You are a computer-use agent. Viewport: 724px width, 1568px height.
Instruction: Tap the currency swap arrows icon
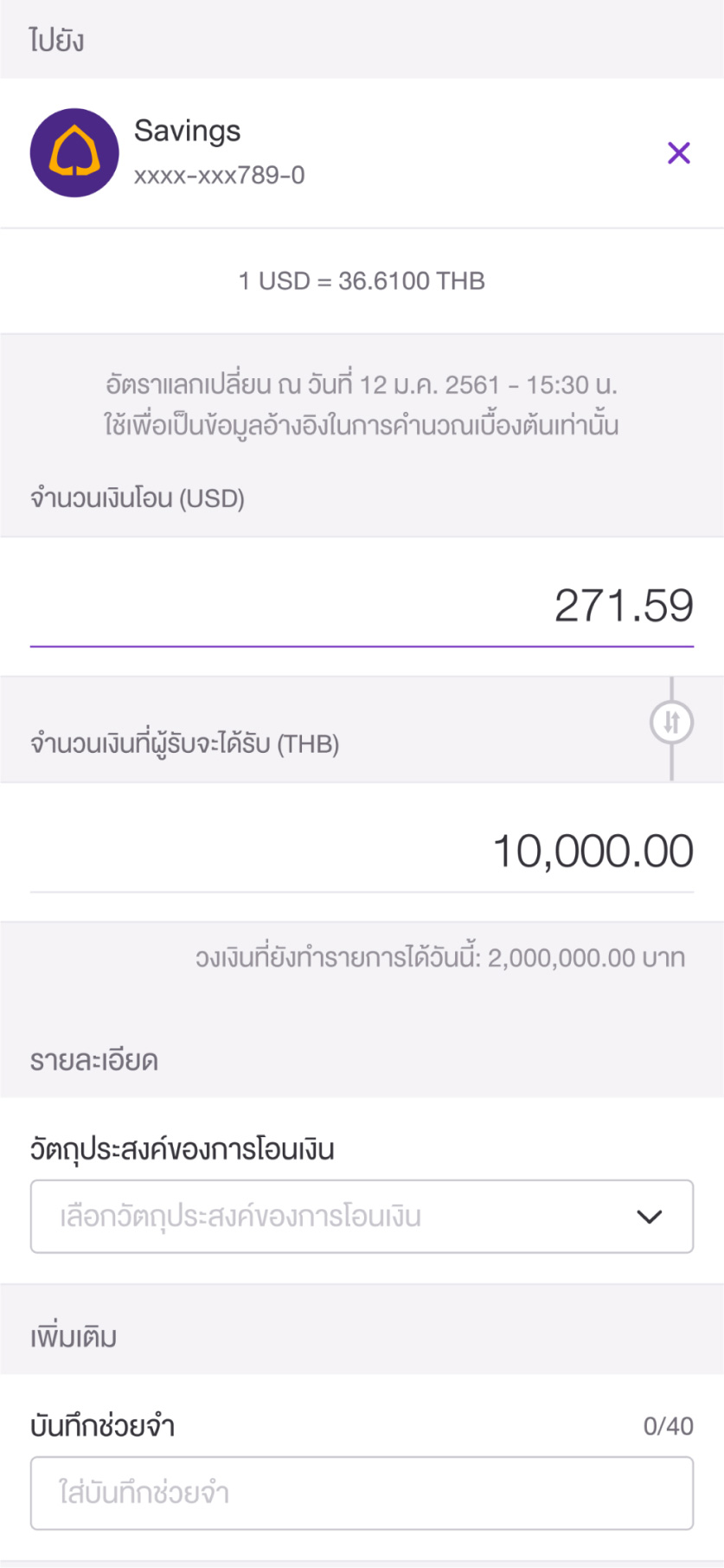(x=672, y=723)
